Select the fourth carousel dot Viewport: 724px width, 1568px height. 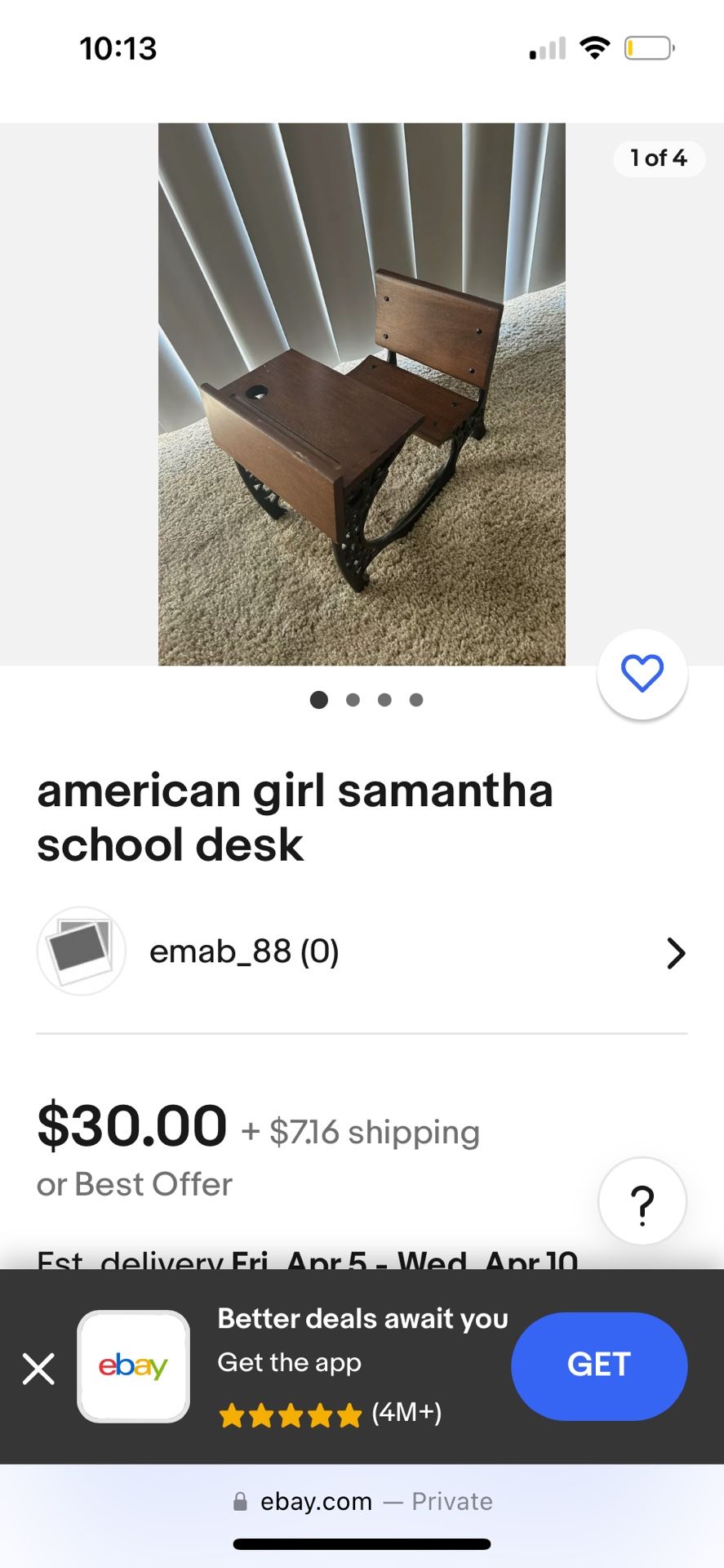(416, 699)
